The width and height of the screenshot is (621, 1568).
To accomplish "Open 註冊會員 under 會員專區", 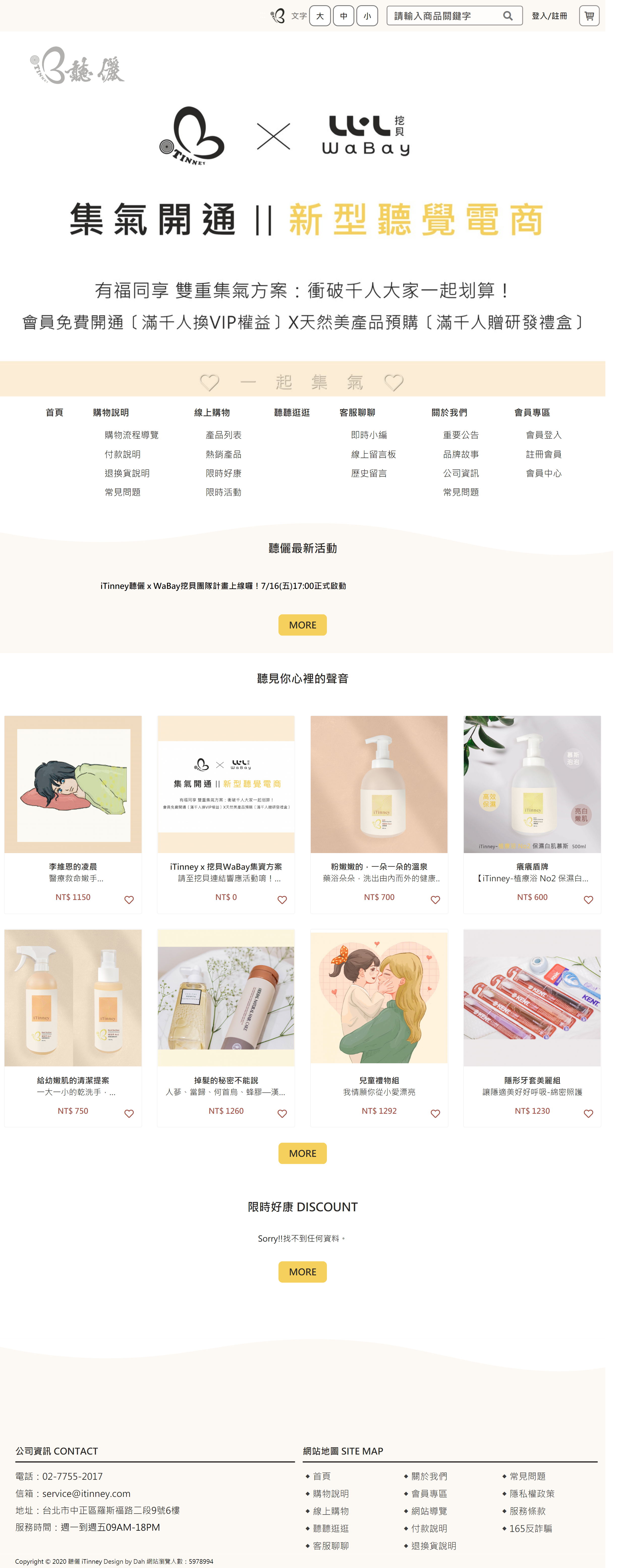I will 543,454.
